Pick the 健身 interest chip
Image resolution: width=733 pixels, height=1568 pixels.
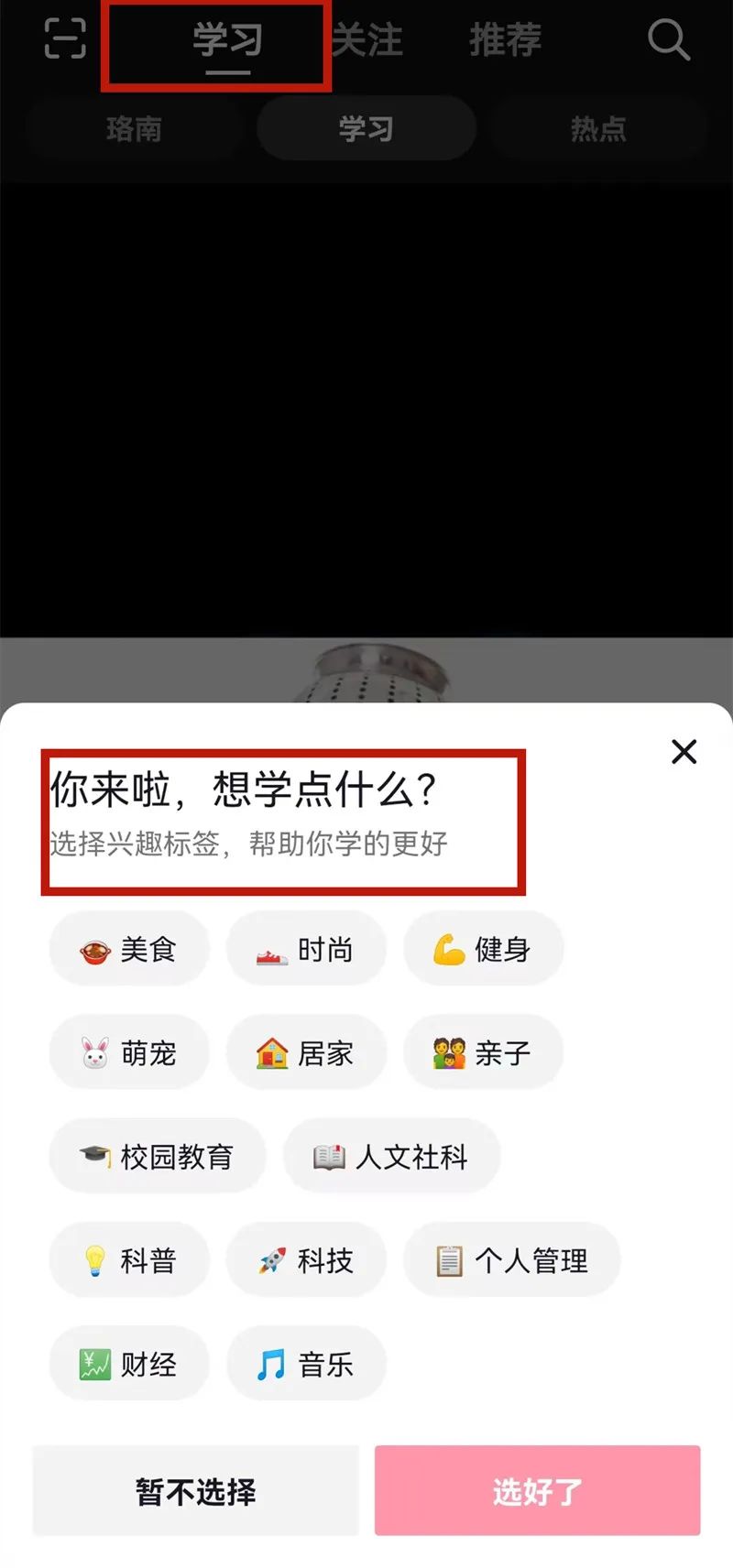coord(483,950)
